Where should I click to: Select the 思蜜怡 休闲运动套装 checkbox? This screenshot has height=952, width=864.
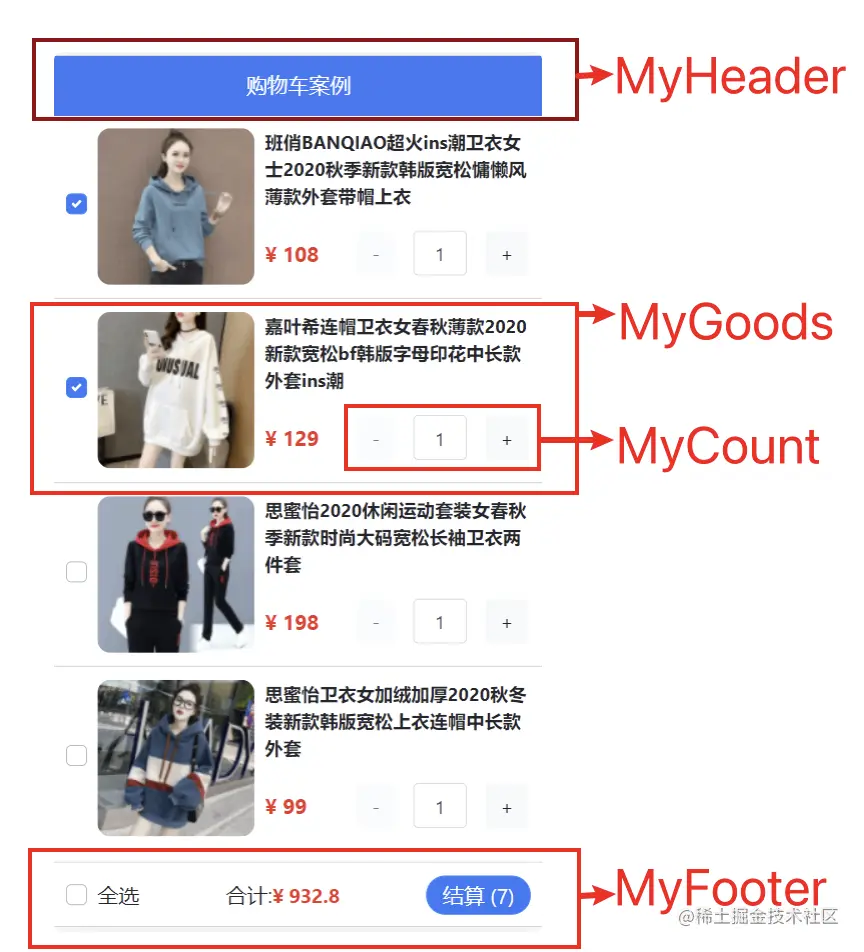[x=76, y=572]
